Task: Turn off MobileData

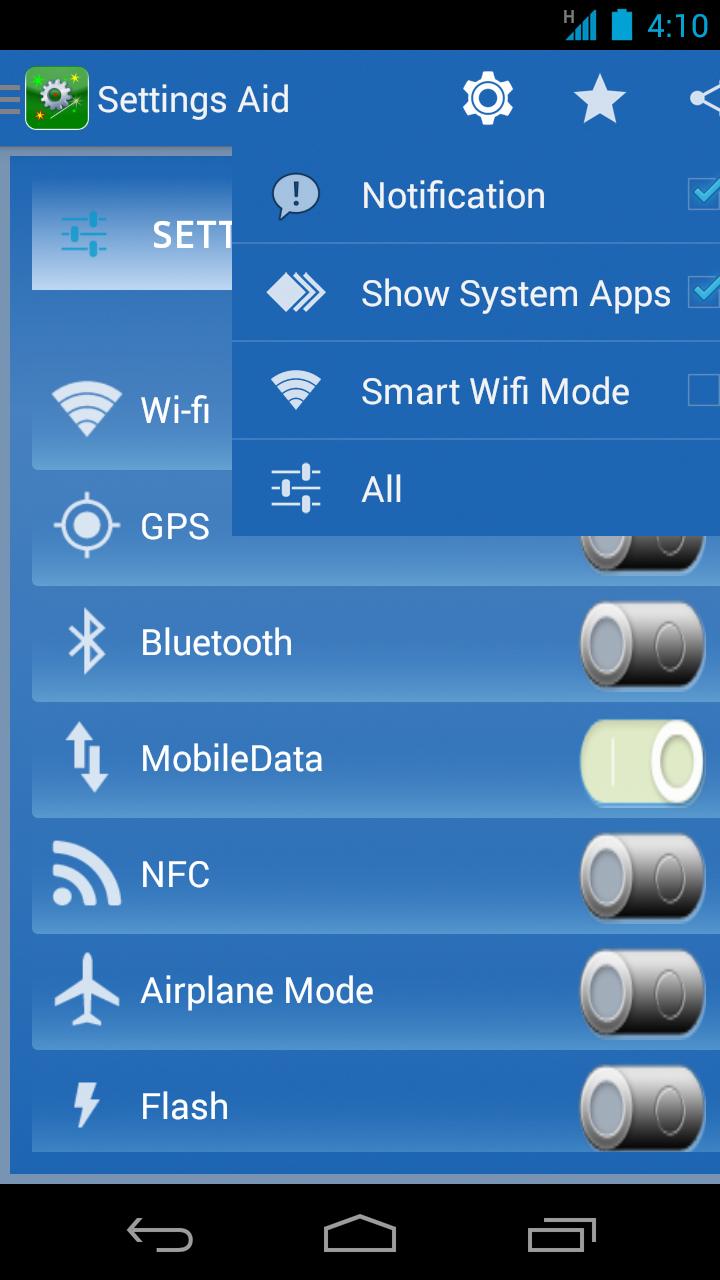Action: click(x=642, y=760)
